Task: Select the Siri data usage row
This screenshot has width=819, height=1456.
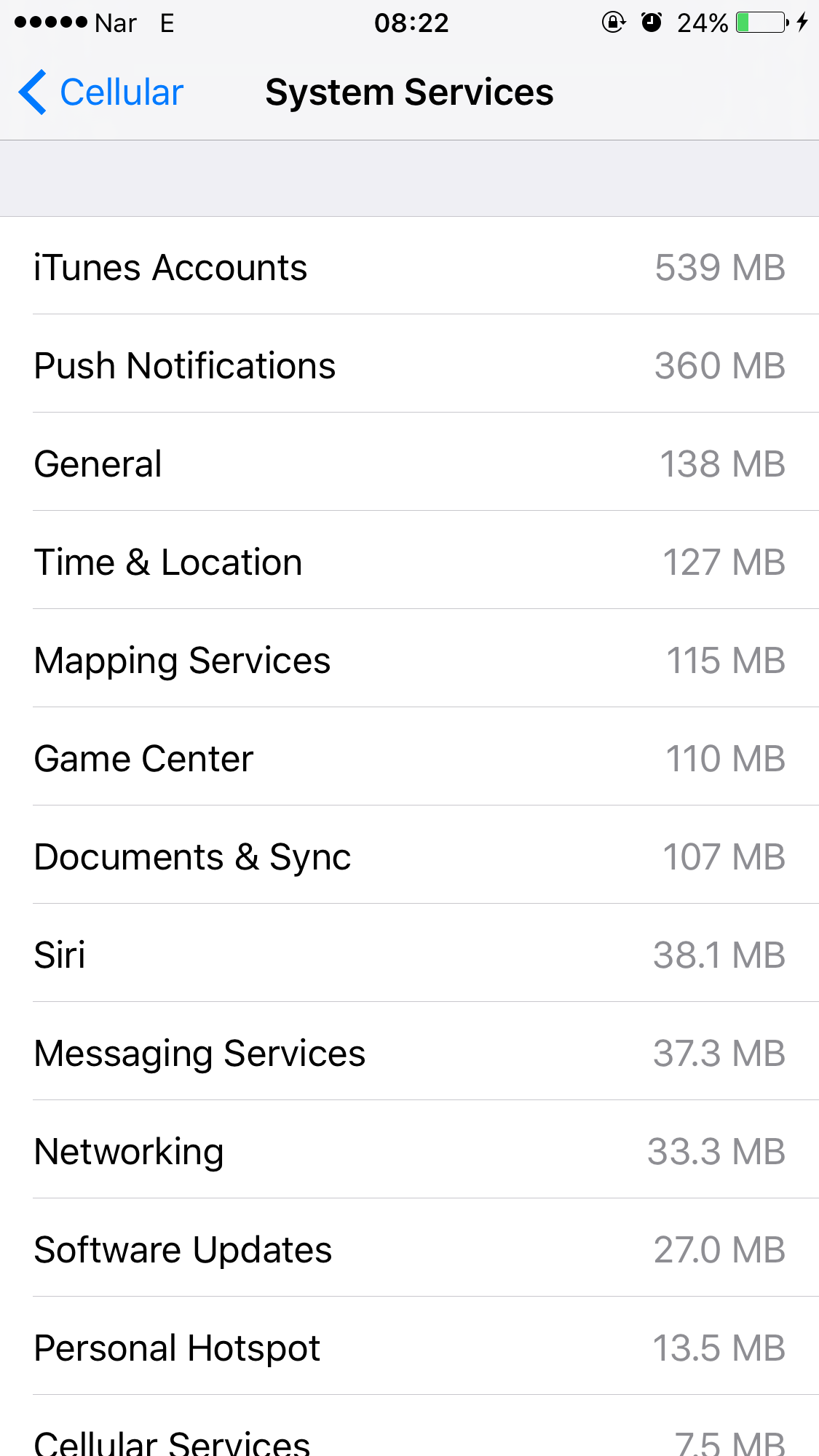Action: pos(409,955)
